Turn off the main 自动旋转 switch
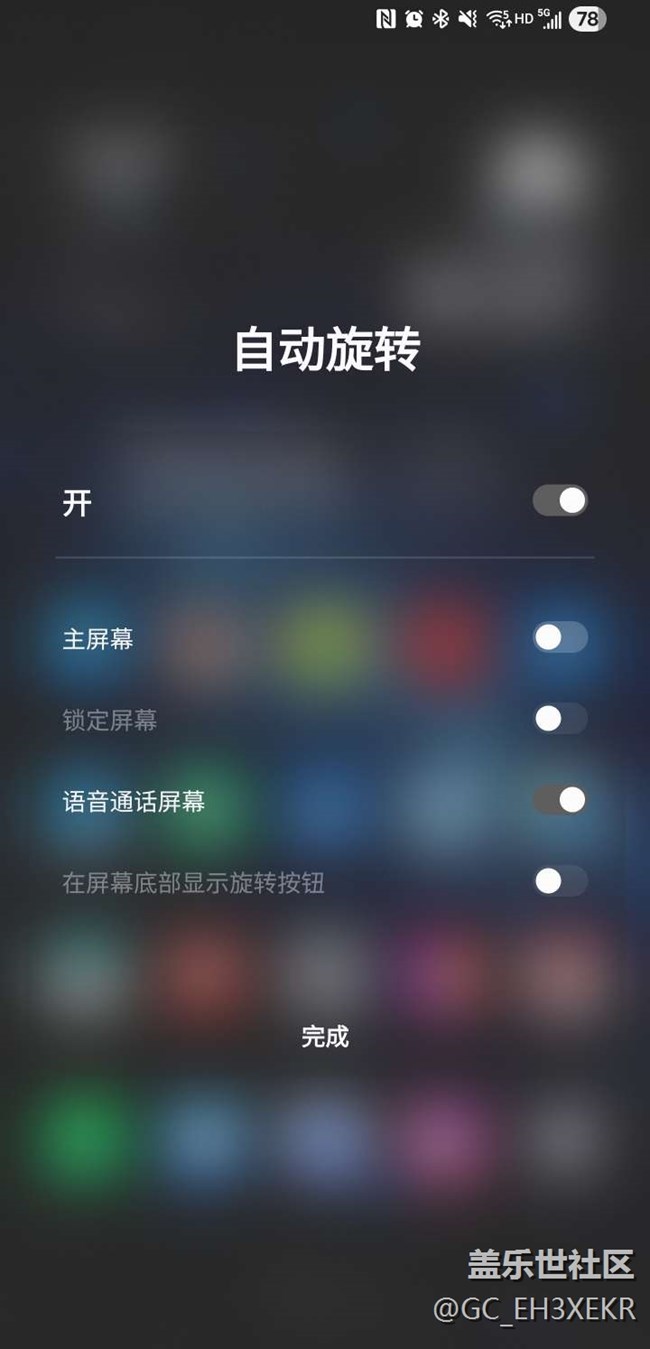This screenshot has width=650, height=1349. click(x=560, y=500)
